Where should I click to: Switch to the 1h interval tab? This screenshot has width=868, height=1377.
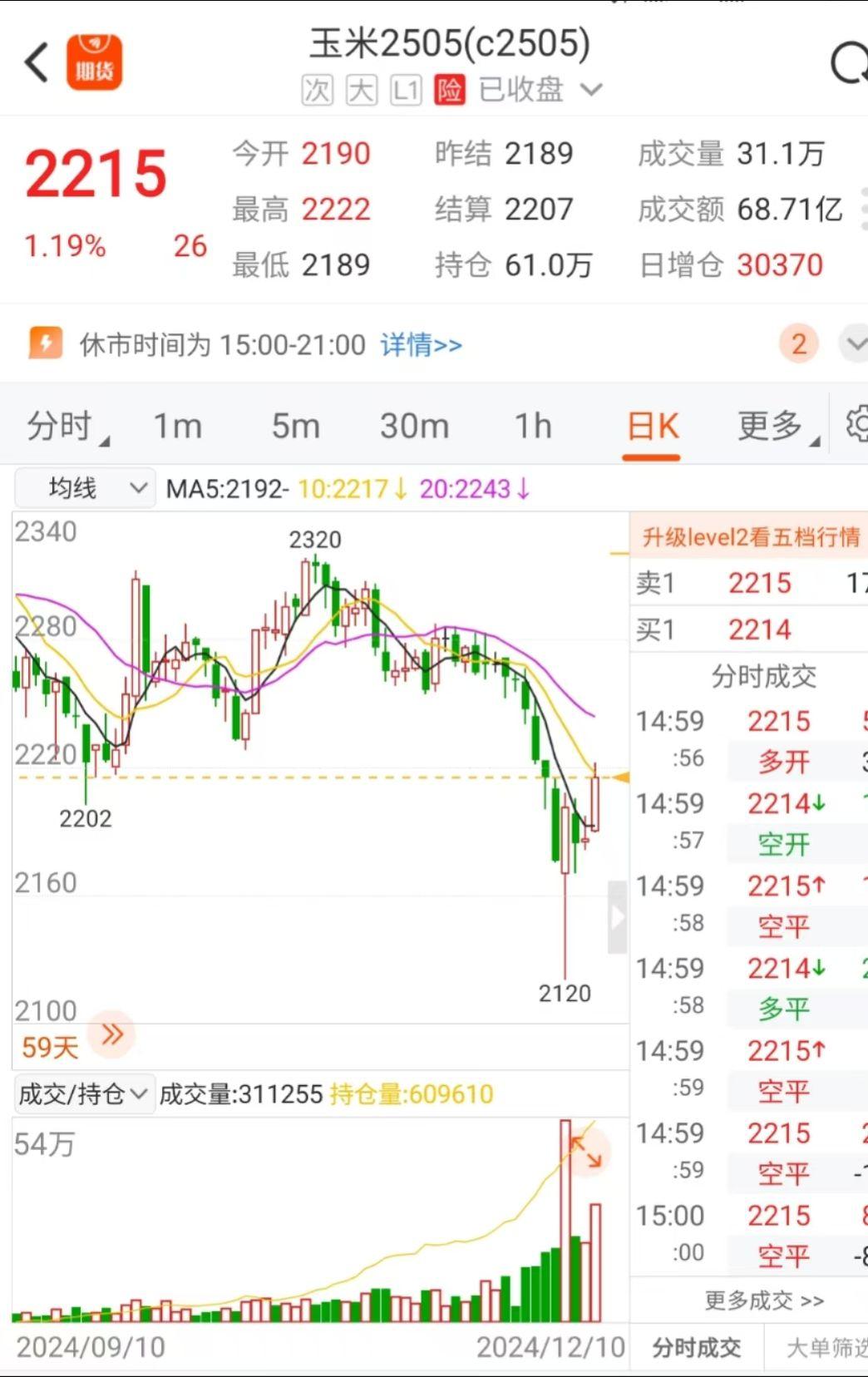531,424
